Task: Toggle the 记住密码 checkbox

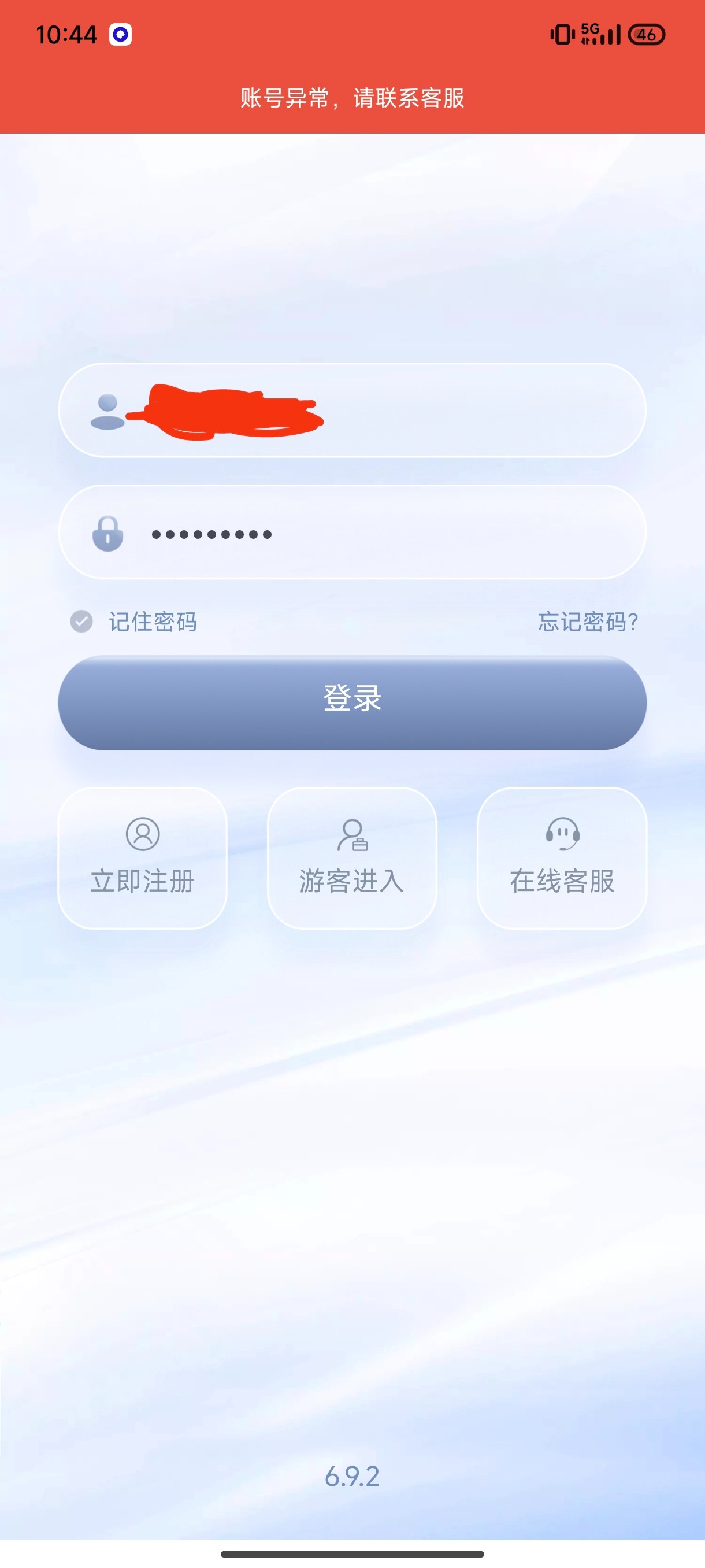Action: (81, 622)
